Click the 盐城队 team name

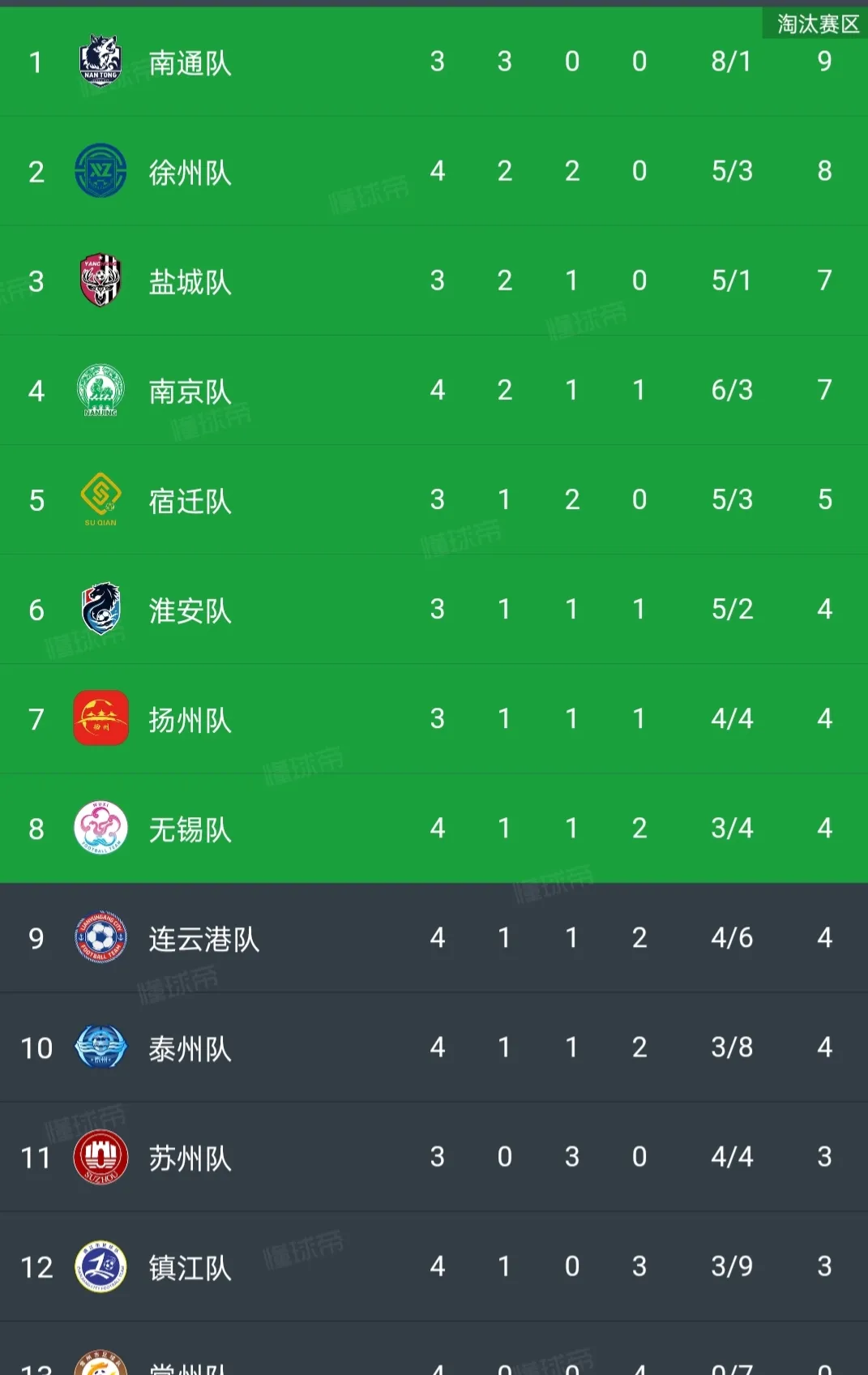tap(189, 281)
